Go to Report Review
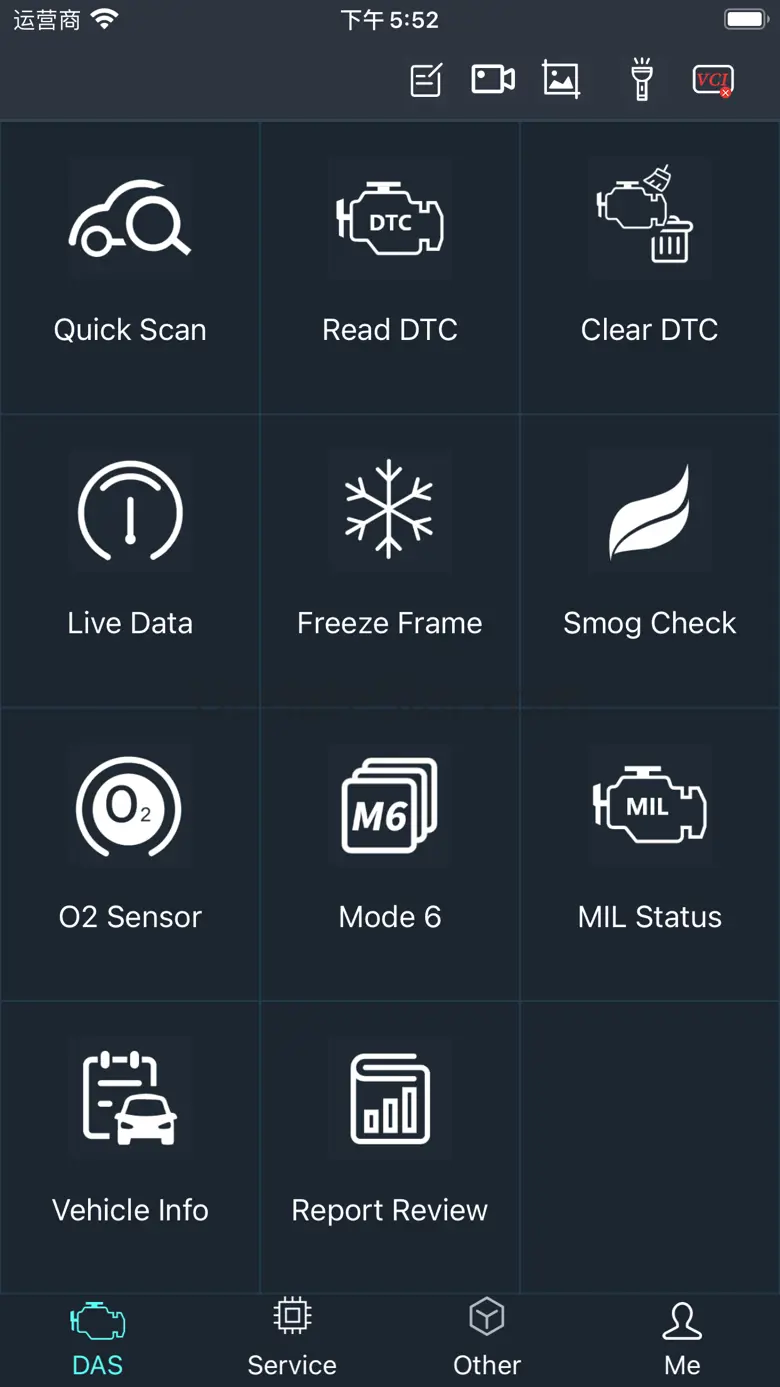Viewport: 780px width, 1387px height. tap(390, 1146)
